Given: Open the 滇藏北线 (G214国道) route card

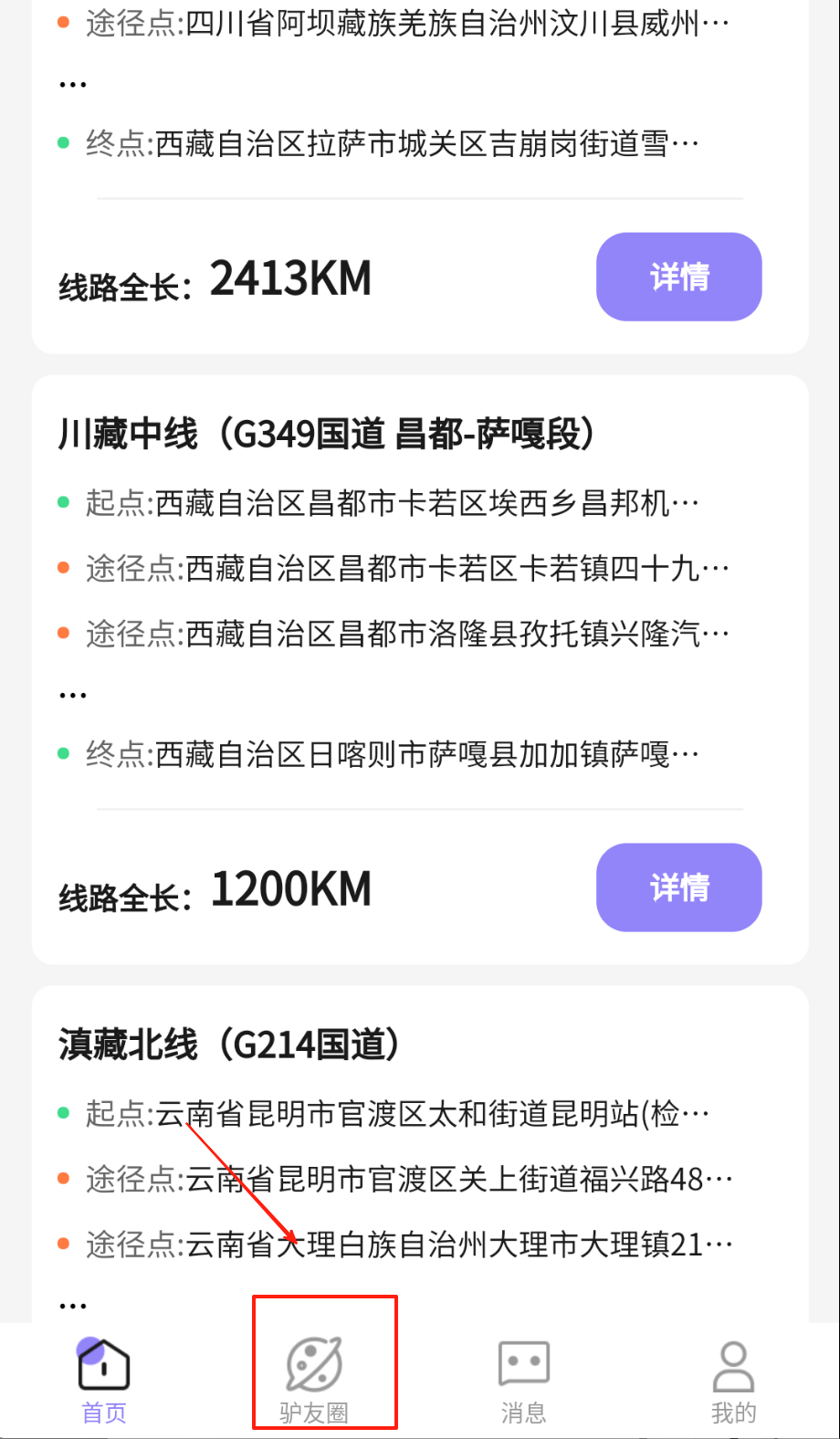Looking at the screenshot, I should 229,1045.
